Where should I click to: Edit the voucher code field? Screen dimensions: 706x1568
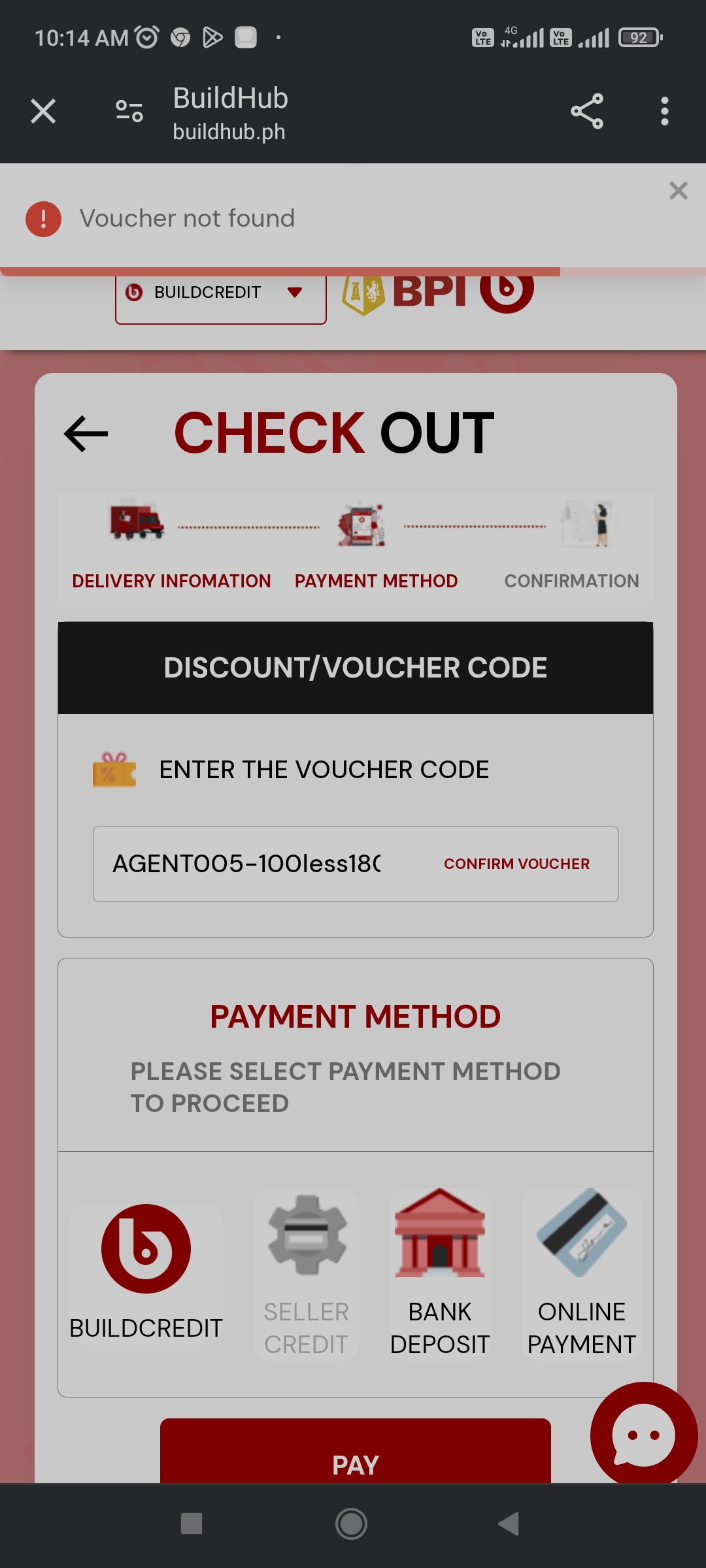pyautogui.click(x=248, y=864)
